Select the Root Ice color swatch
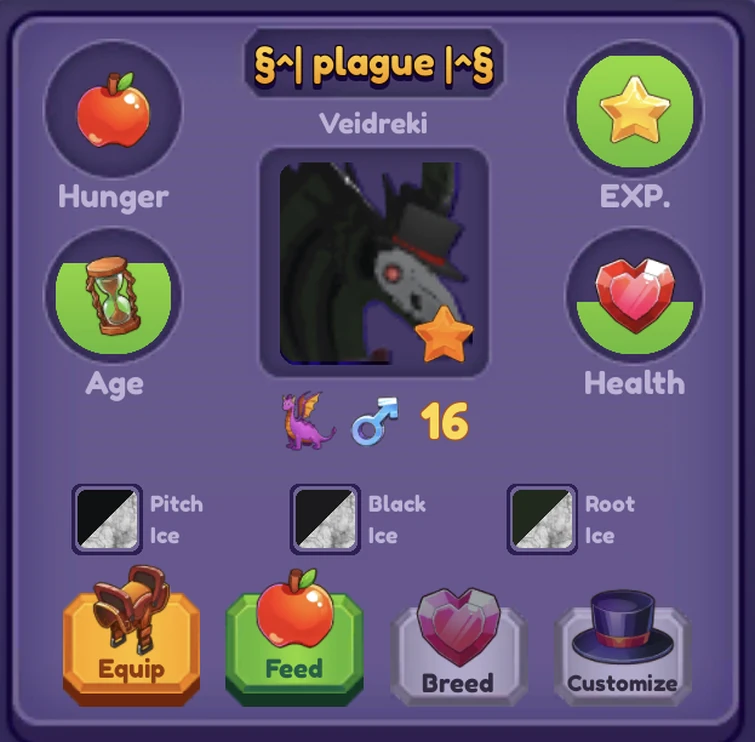Screen dimensions: 755x742 541,519
